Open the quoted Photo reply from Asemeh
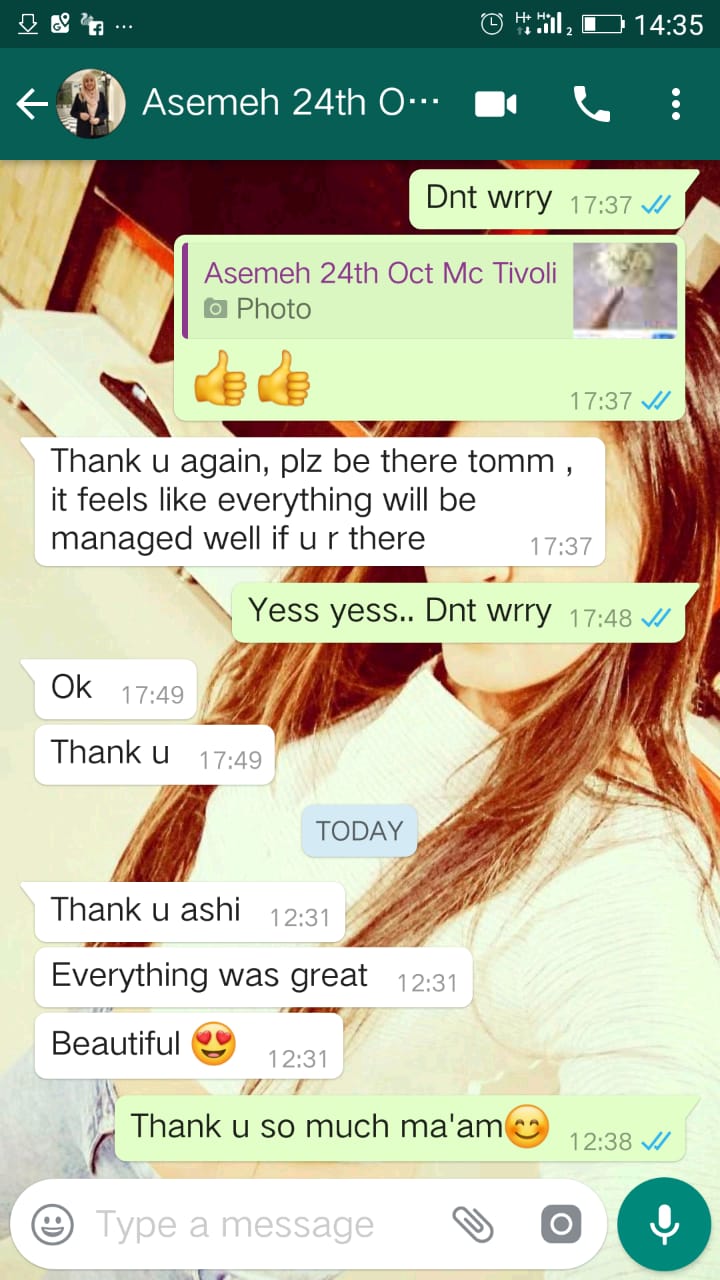 430,290
